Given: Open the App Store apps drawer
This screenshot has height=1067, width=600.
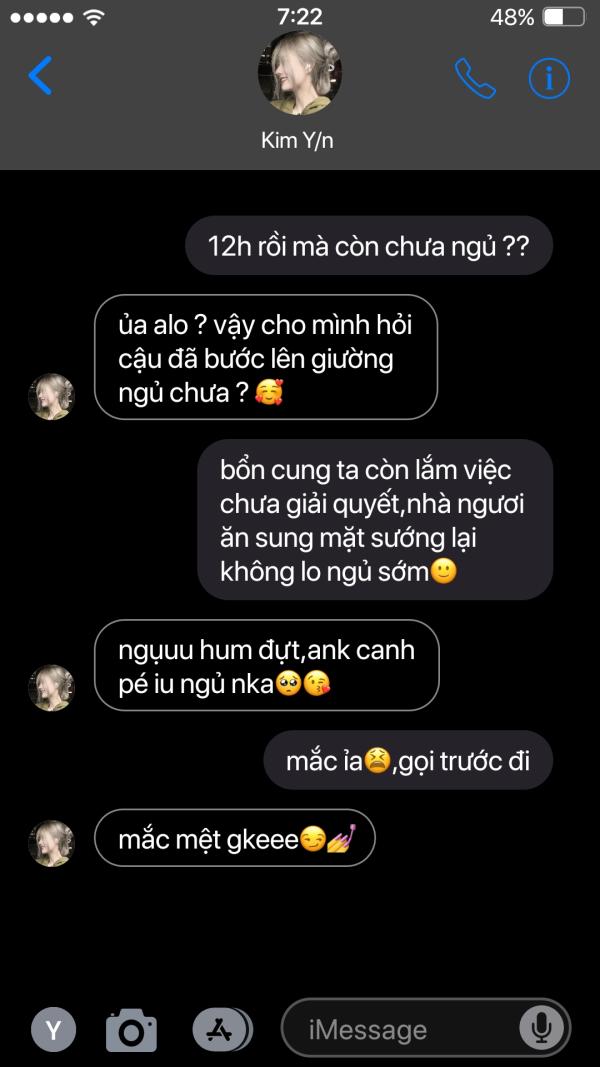Looking at the screenshot, I should tap(222, 1030).
